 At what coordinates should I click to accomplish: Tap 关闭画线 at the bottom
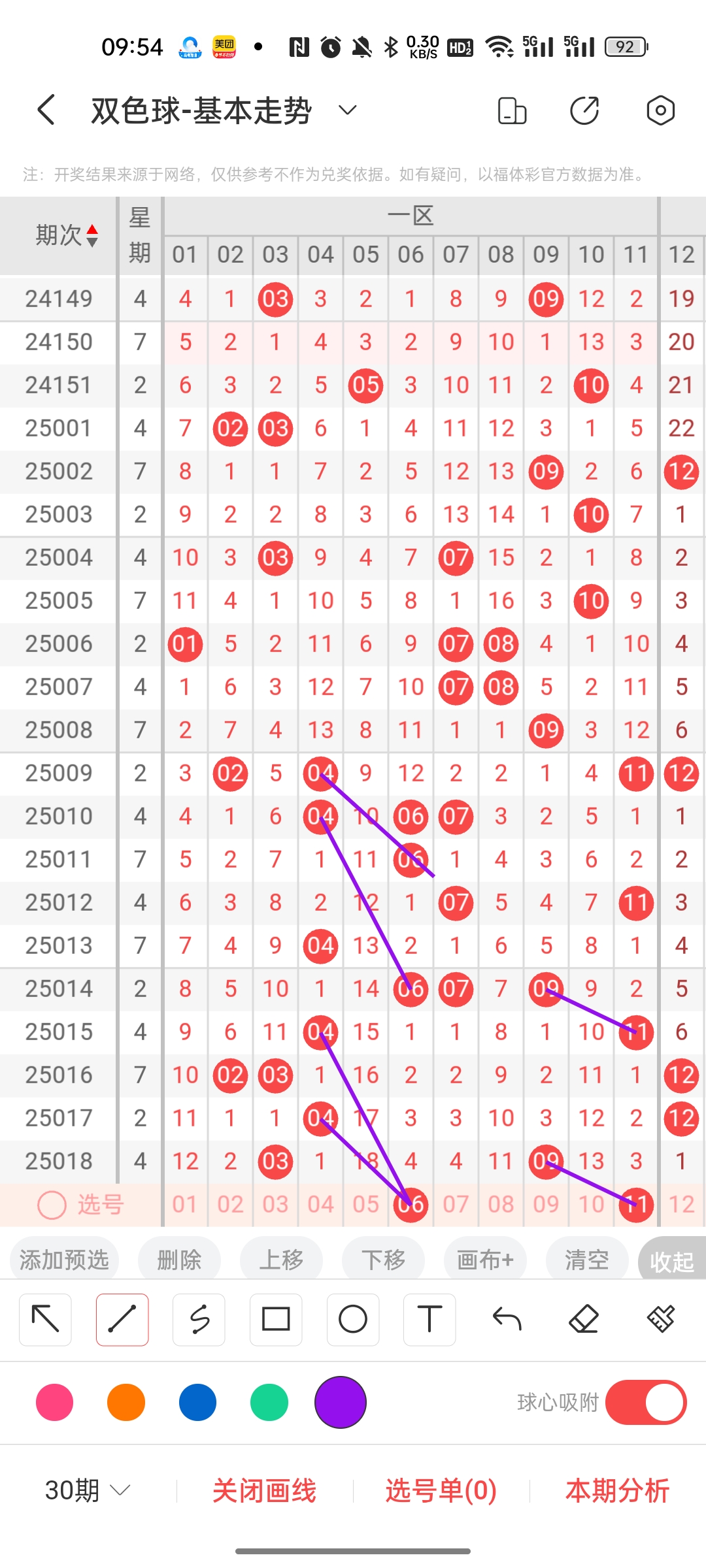click(x=264, y=1491)
